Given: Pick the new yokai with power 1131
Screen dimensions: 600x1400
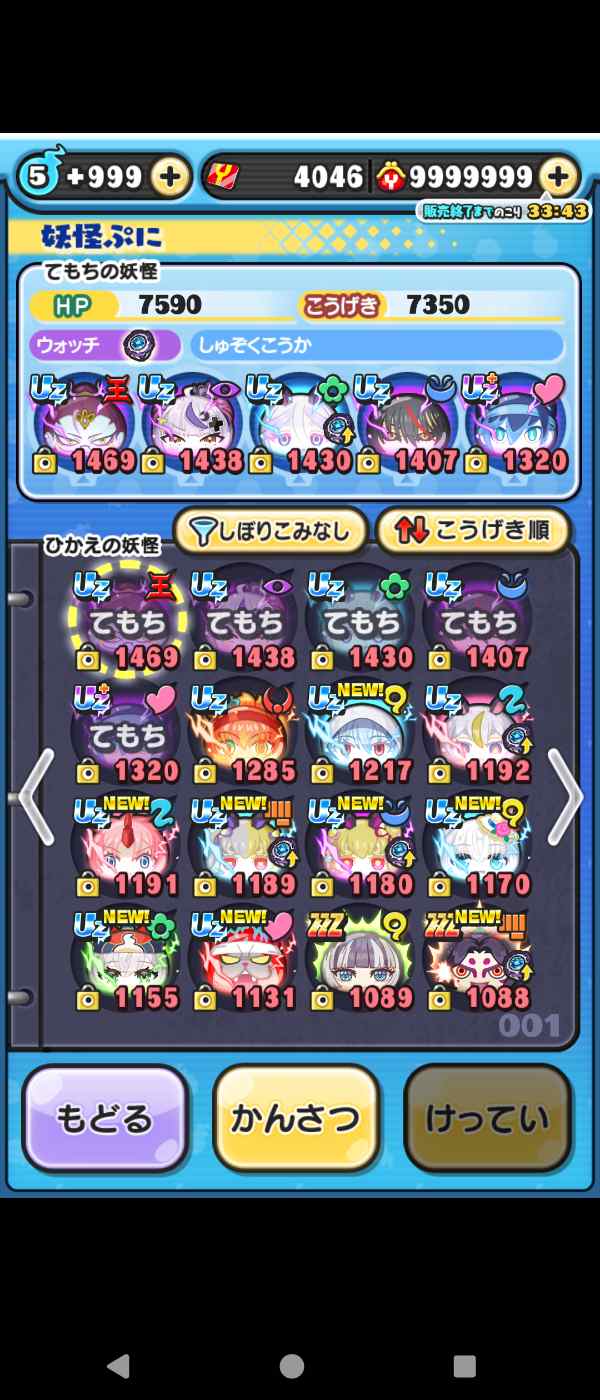Looking at the screenshot, I should click(x=242, y=959).
